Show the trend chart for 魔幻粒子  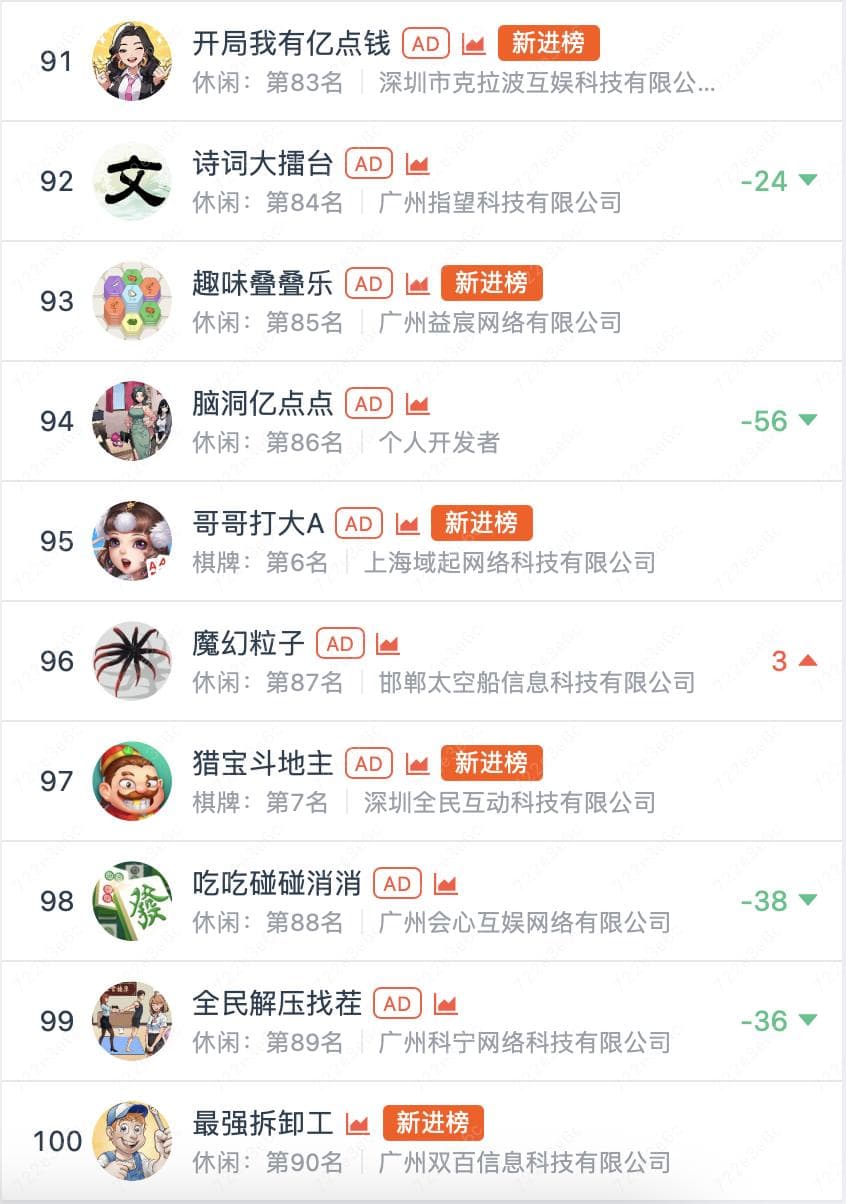point(388,645)
